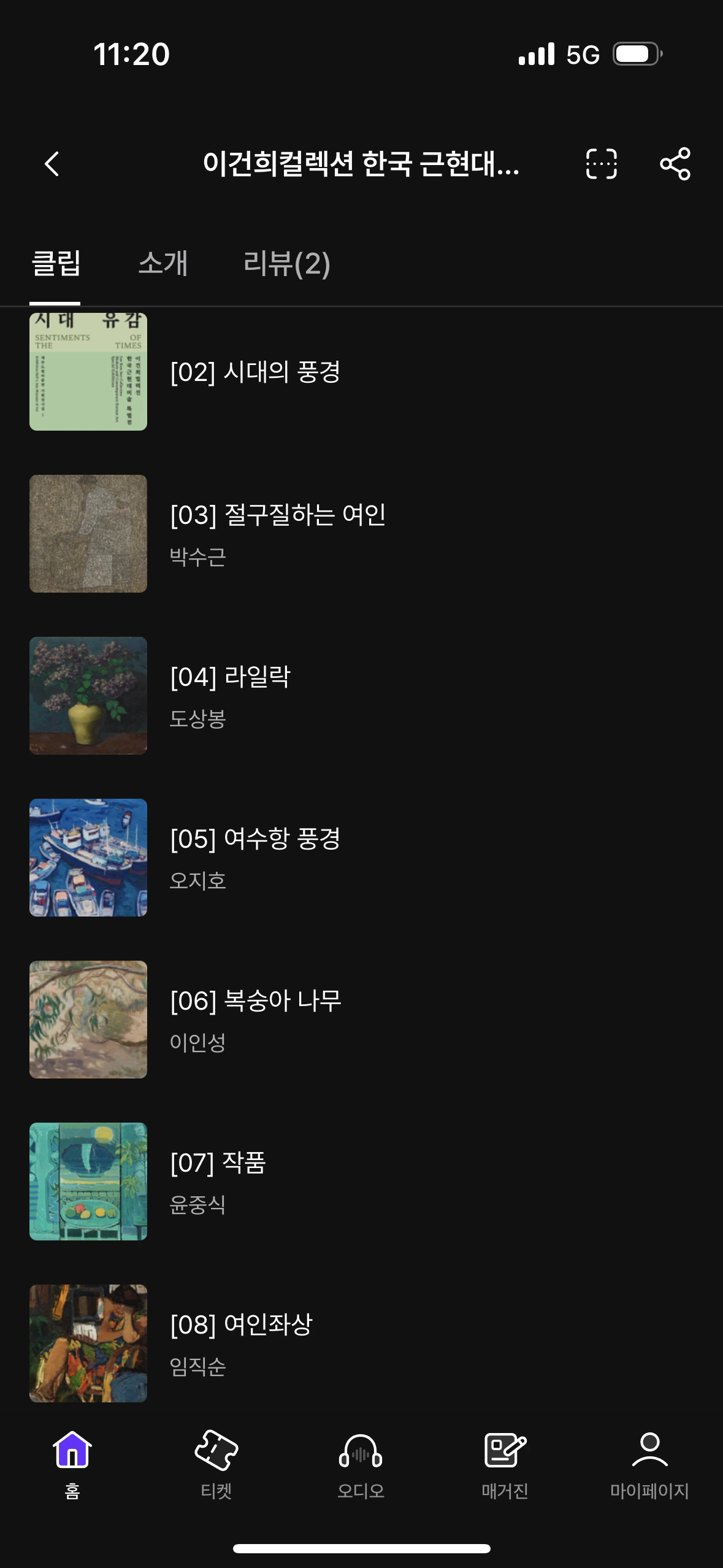
Task: View the 리뷰(2) tab
Action: 286,264
